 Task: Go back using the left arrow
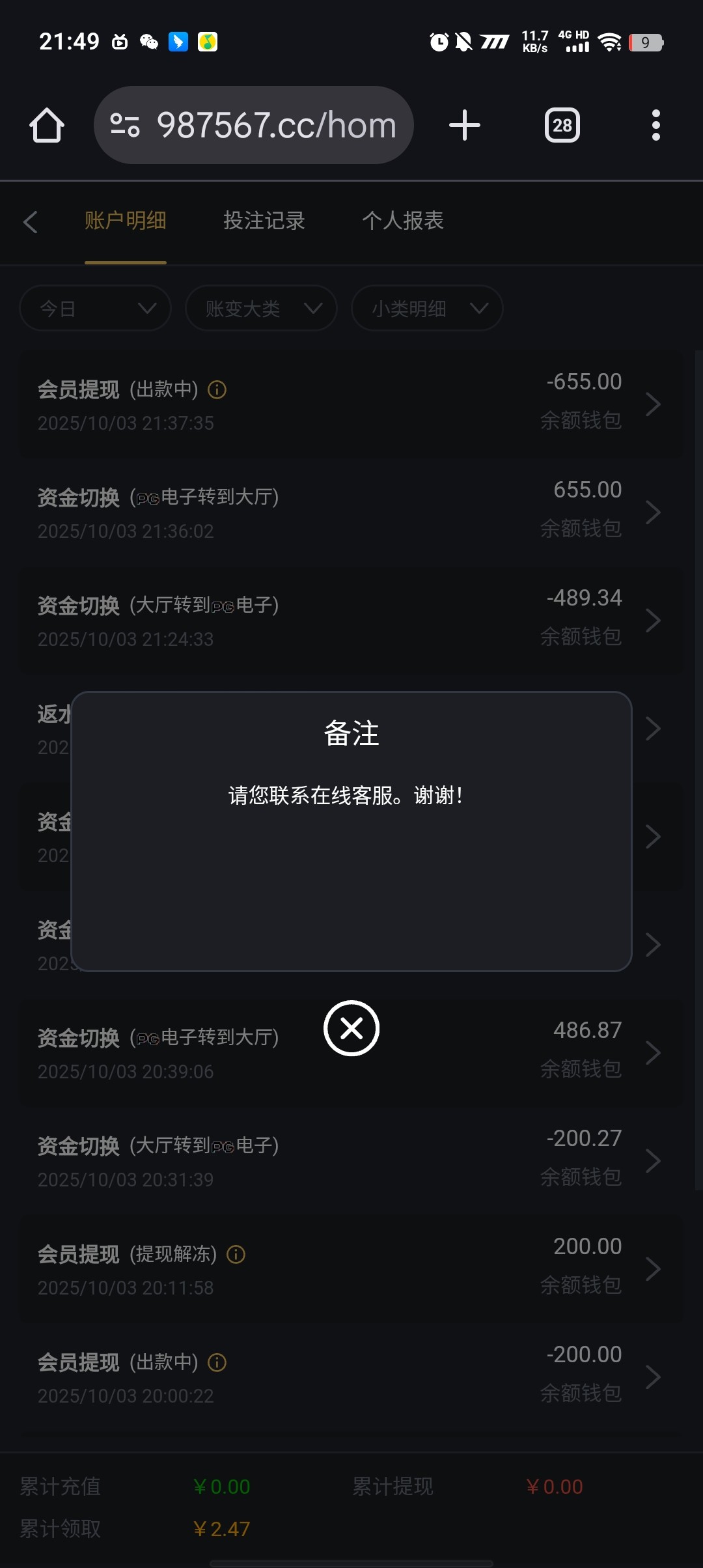click(x=31, y=221)
